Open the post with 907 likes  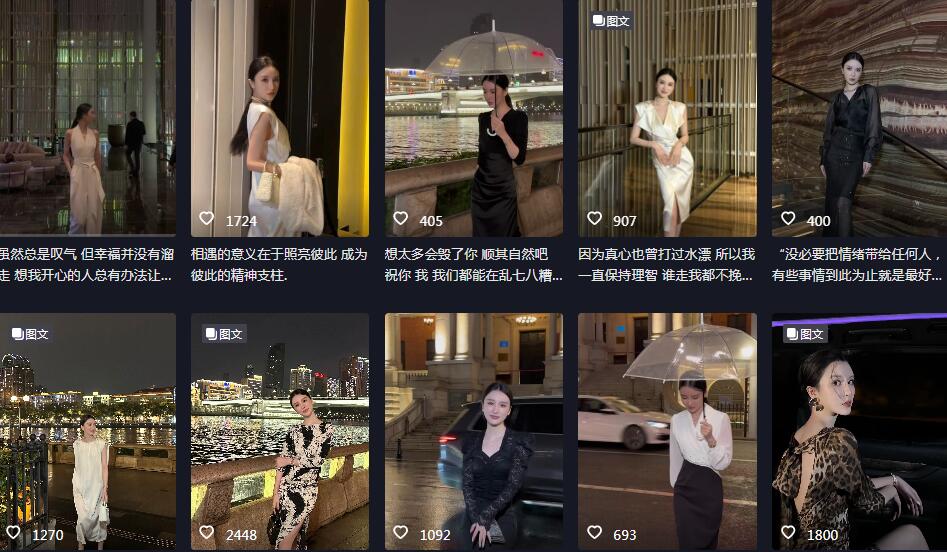pyautogui.click(x=667, y=120)
